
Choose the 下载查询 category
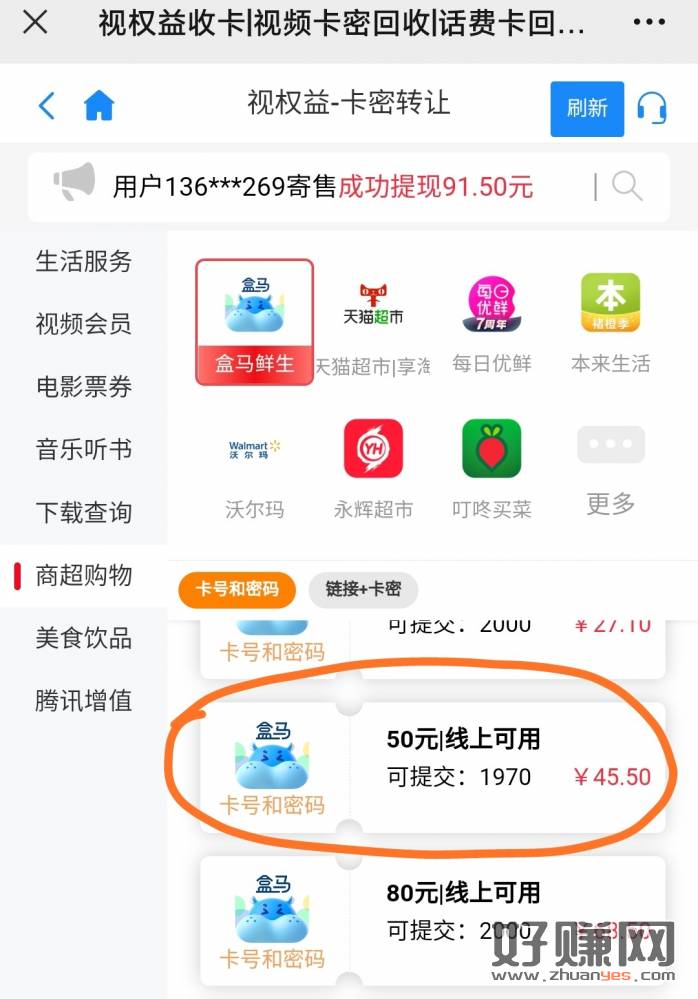click(84, 513)
